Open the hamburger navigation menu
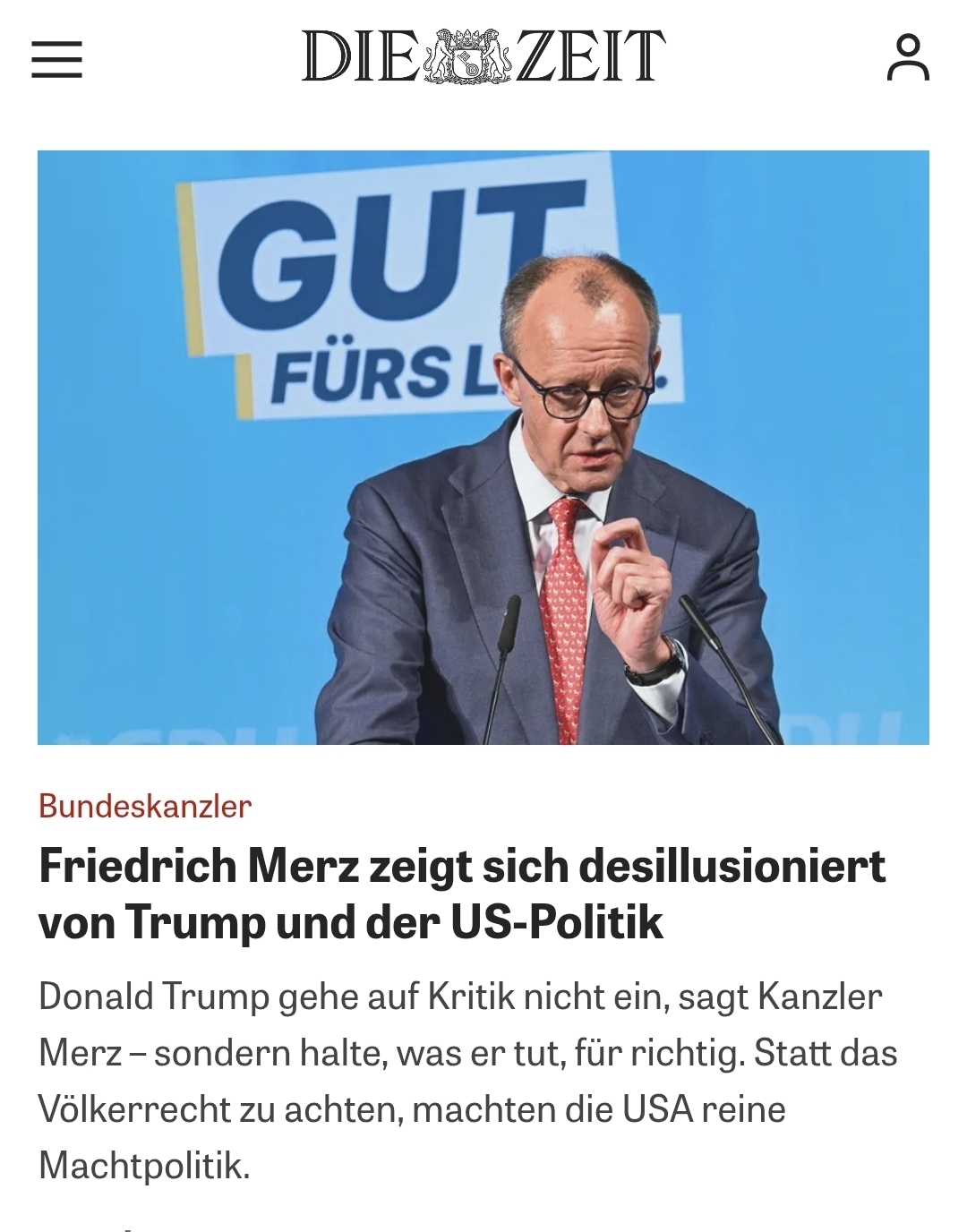This screenshot has width=967, height=1232. pos(56,60)
